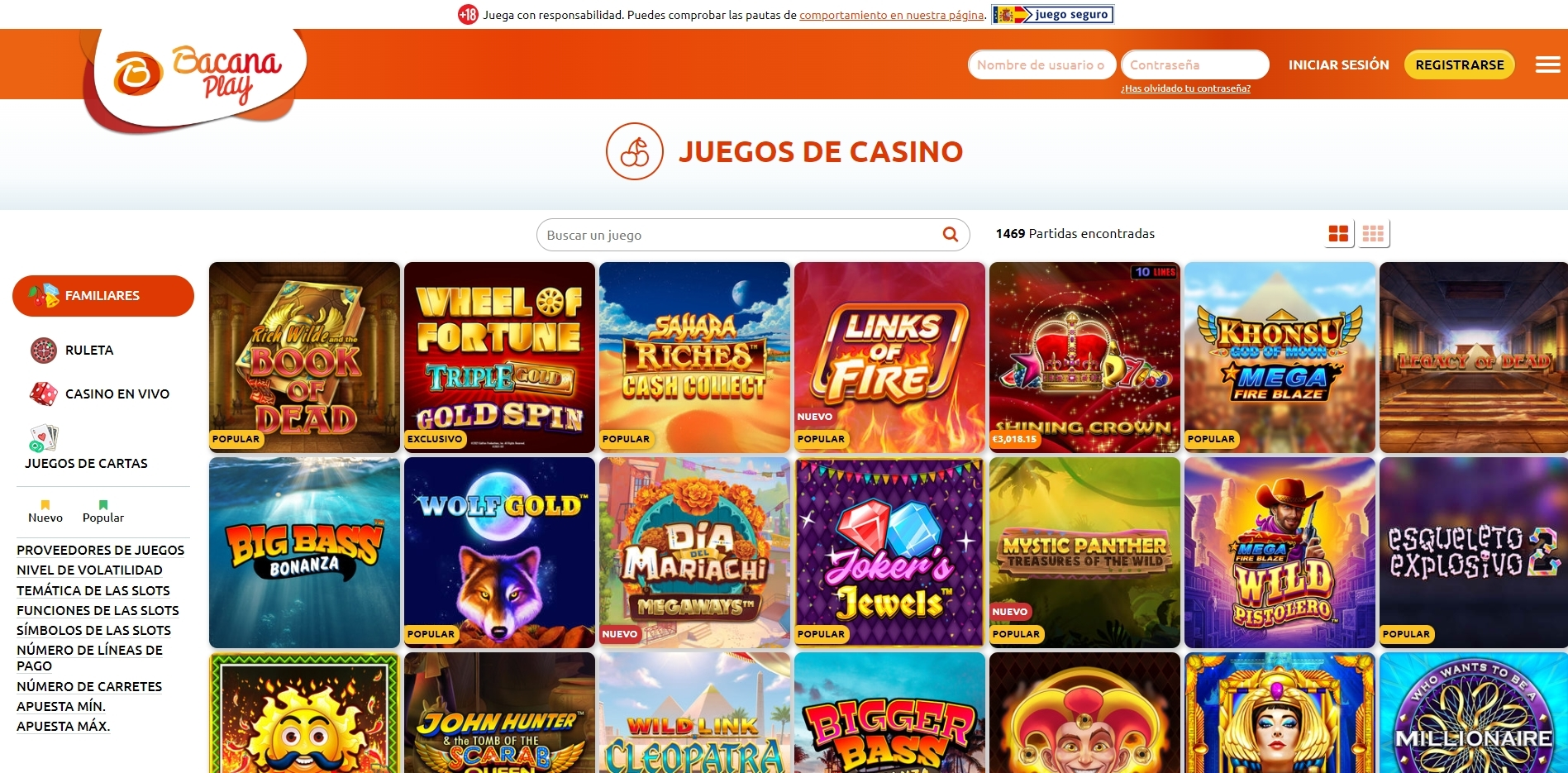Focus the Contraseña password field
The width and height of the screenshot is (1568, 773).
coord(1194,64)
